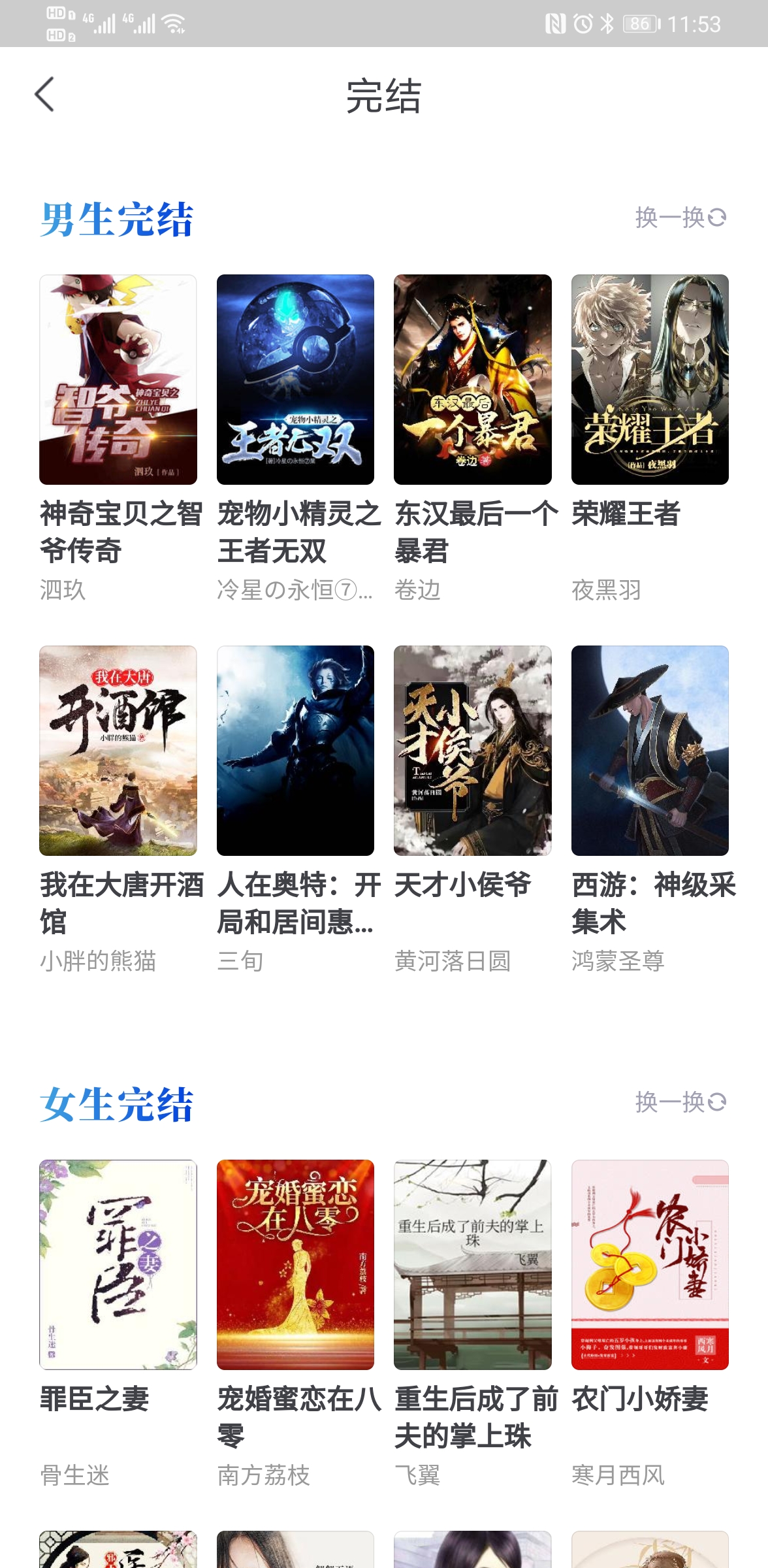Viewport: 768px width, 1568px height.
Task: Open the book 重生后成了前夫的掌上珠
Action: click(x=472, y=1264)
